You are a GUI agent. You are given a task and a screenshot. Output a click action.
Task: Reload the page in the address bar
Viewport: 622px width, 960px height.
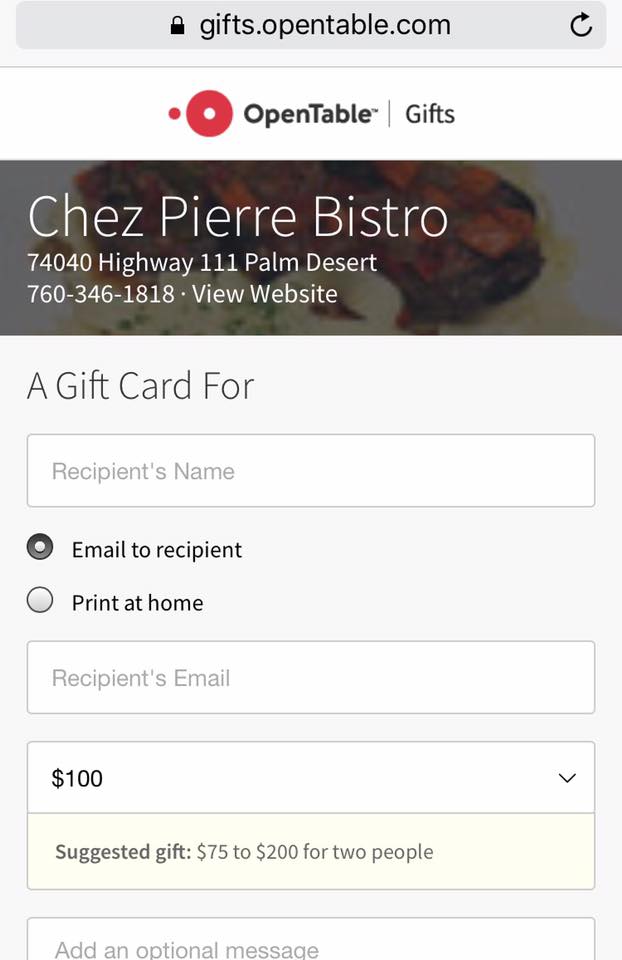click(581, 26)
